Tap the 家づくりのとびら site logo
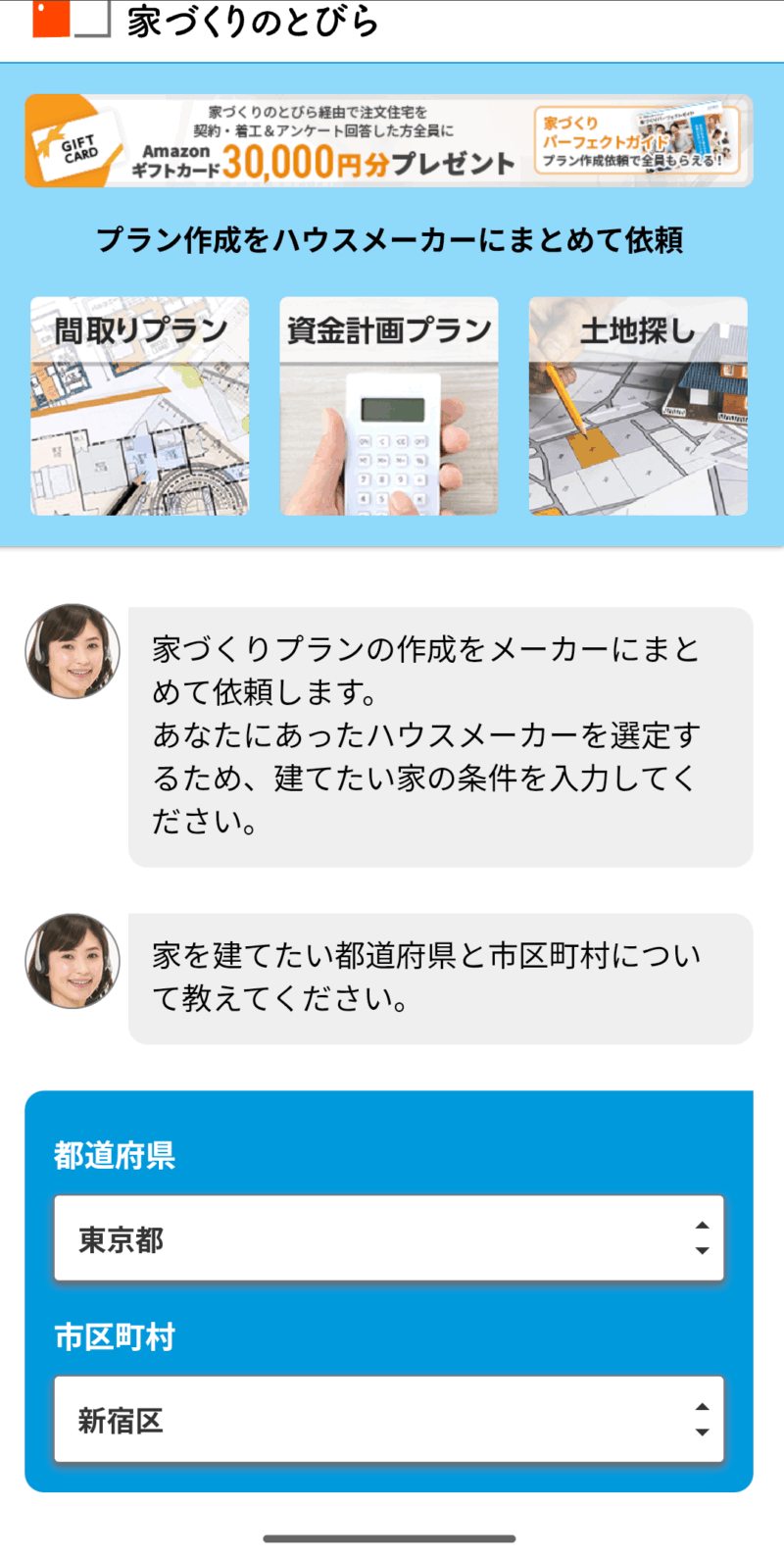This screenshot has width=784, height=1558. tap(206, 22)
